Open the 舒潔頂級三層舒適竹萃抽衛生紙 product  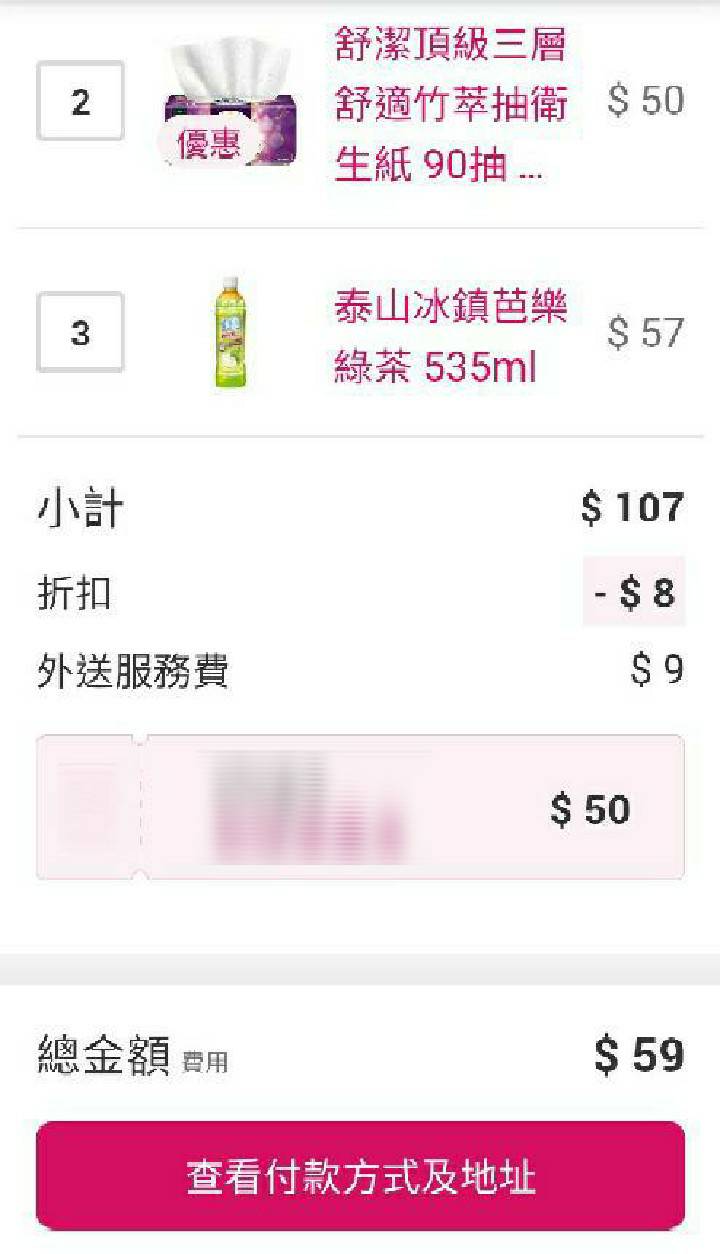[450, 105]
